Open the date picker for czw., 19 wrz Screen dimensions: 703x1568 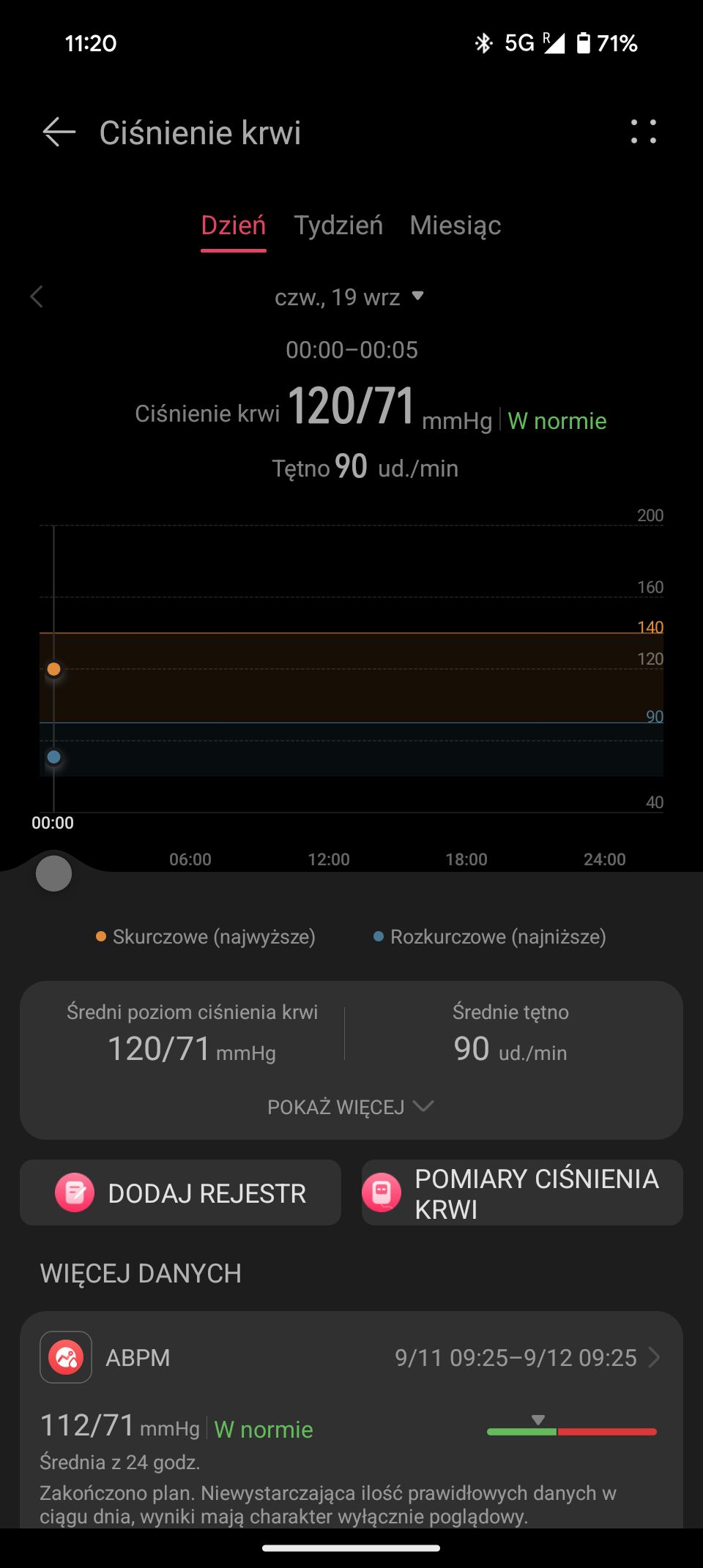349,297
